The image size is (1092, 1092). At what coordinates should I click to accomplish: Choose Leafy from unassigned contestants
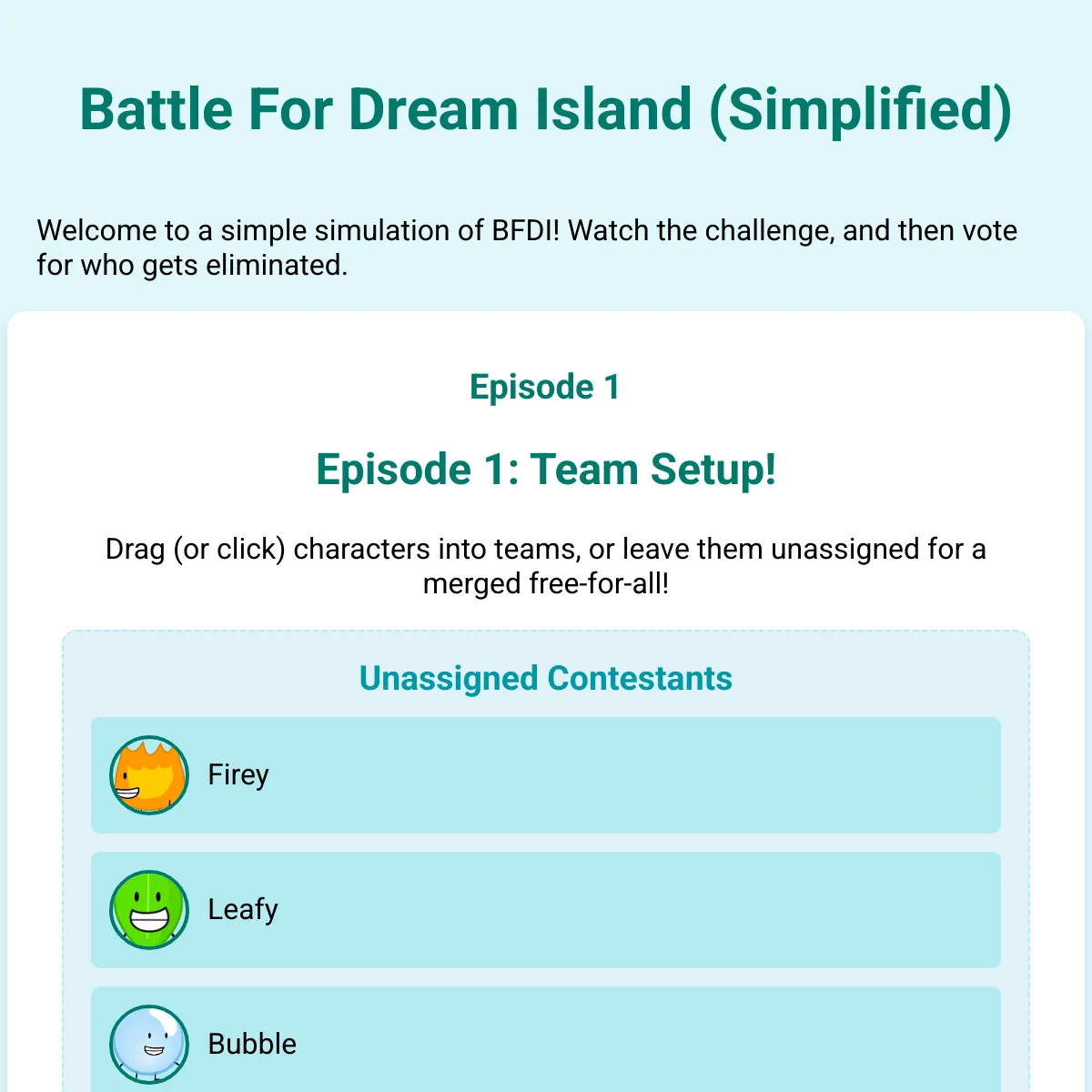[x=544, y=910]
